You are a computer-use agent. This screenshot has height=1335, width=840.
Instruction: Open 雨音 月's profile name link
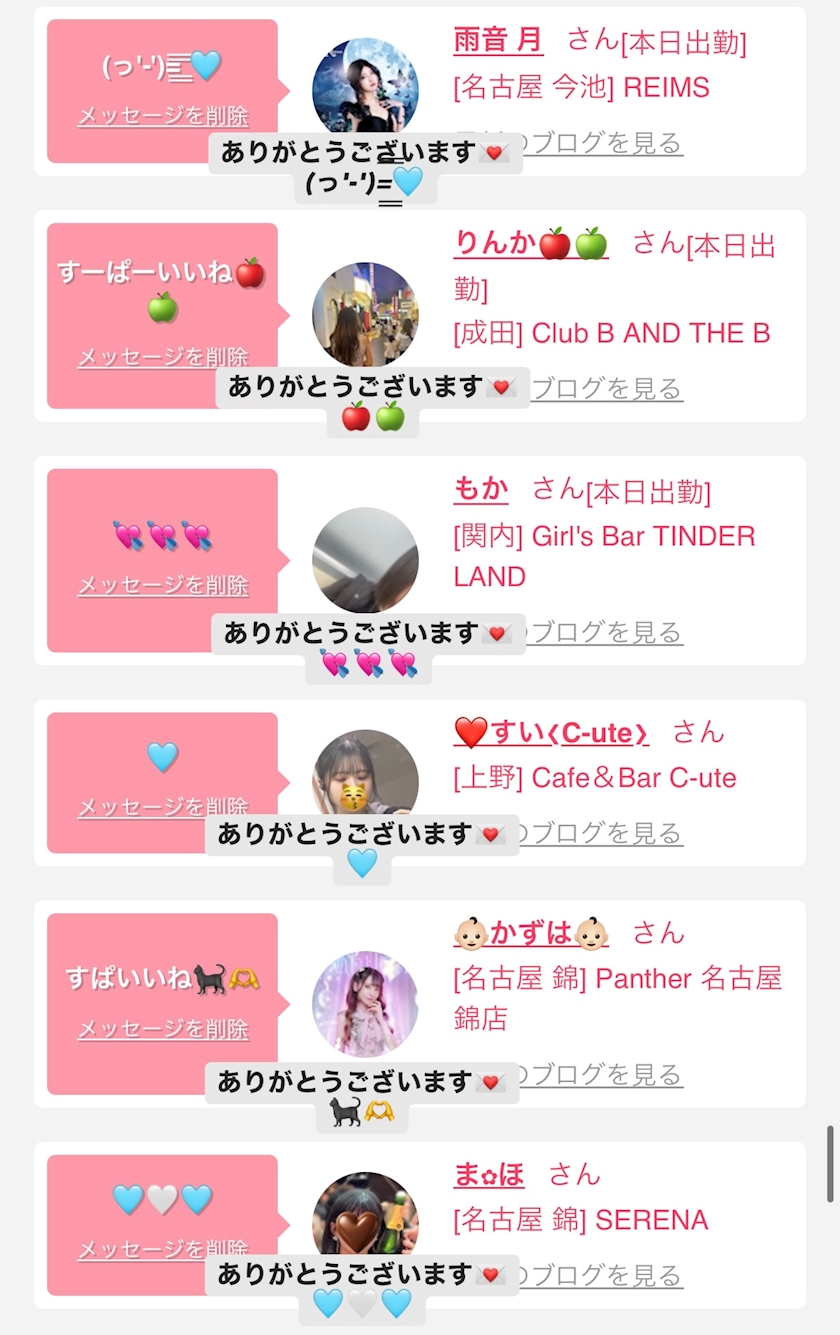[498, 40]
